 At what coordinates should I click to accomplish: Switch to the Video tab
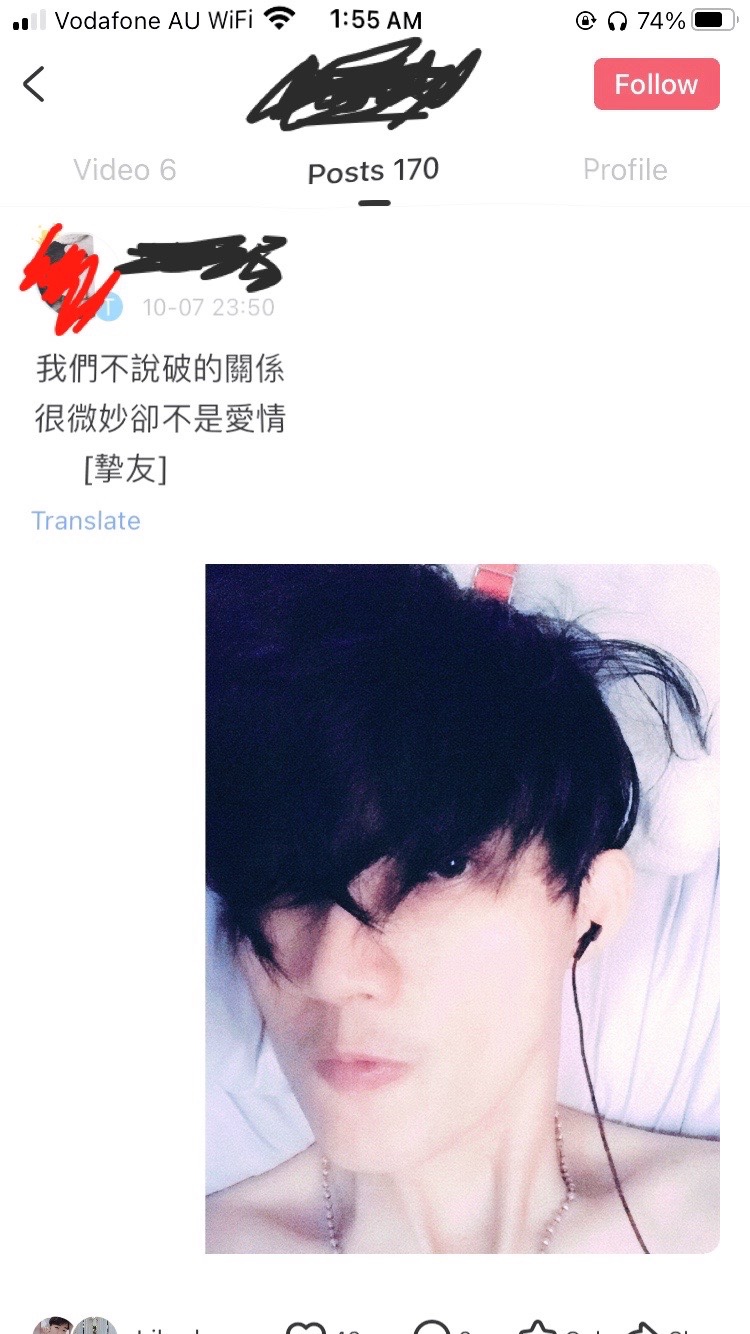pos(125,170)
